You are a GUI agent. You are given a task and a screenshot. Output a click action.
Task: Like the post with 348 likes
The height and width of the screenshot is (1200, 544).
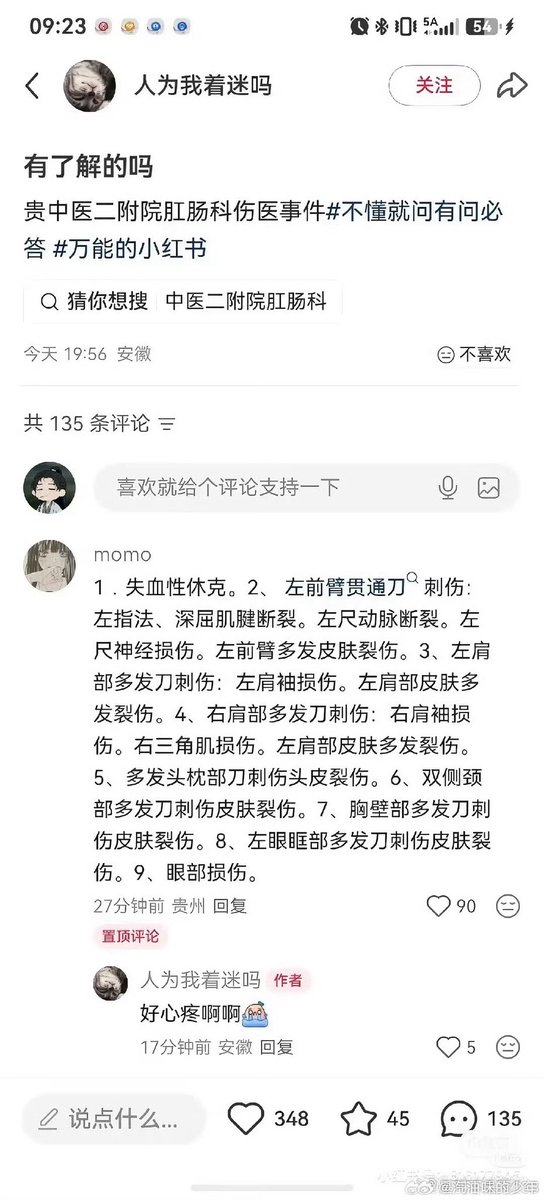tap(268, 1118)
